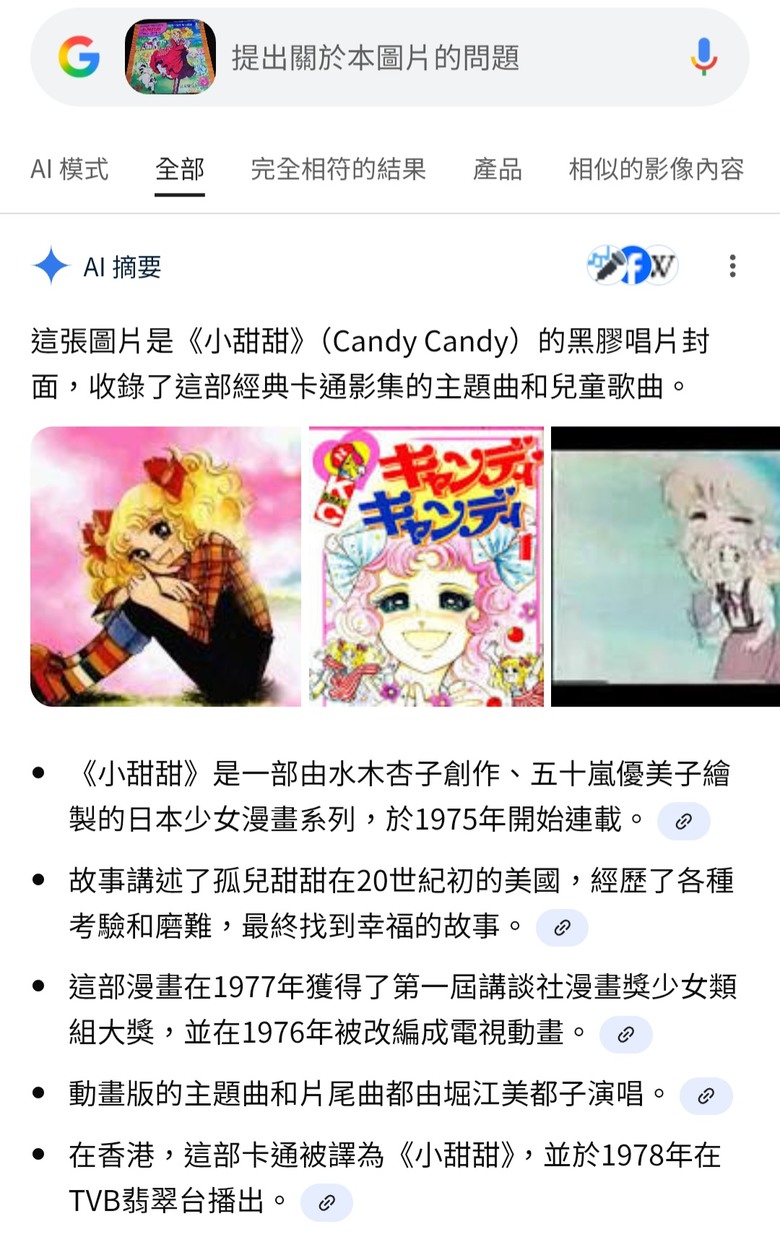Open source link after 1975年開始連載

tap(684, 822)
